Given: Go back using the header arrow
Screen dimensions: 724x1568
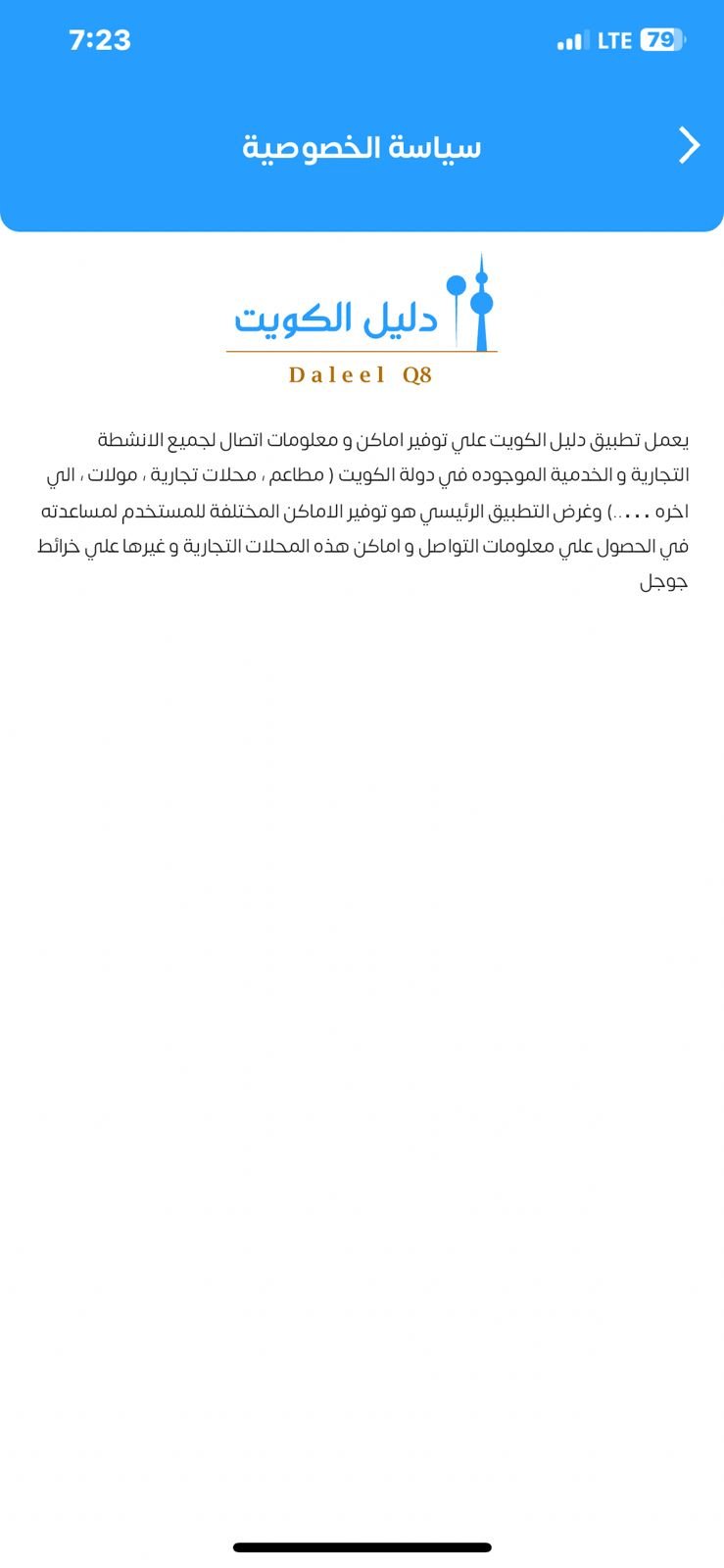Looking at the screenshot, I should 690,146.
